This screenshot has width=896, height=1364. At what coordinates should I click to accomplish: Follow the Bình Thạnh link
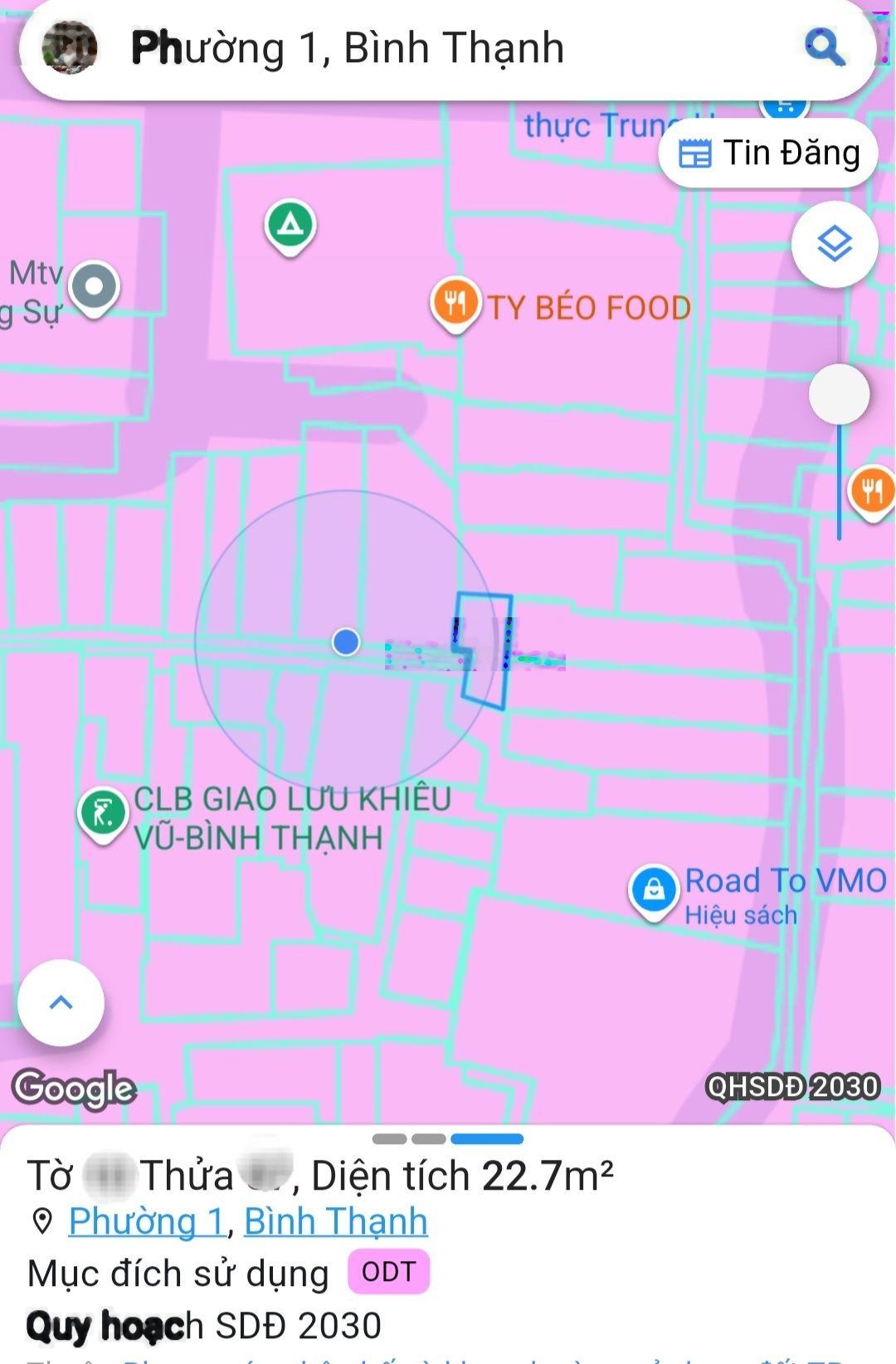[x=335, y=1221]
